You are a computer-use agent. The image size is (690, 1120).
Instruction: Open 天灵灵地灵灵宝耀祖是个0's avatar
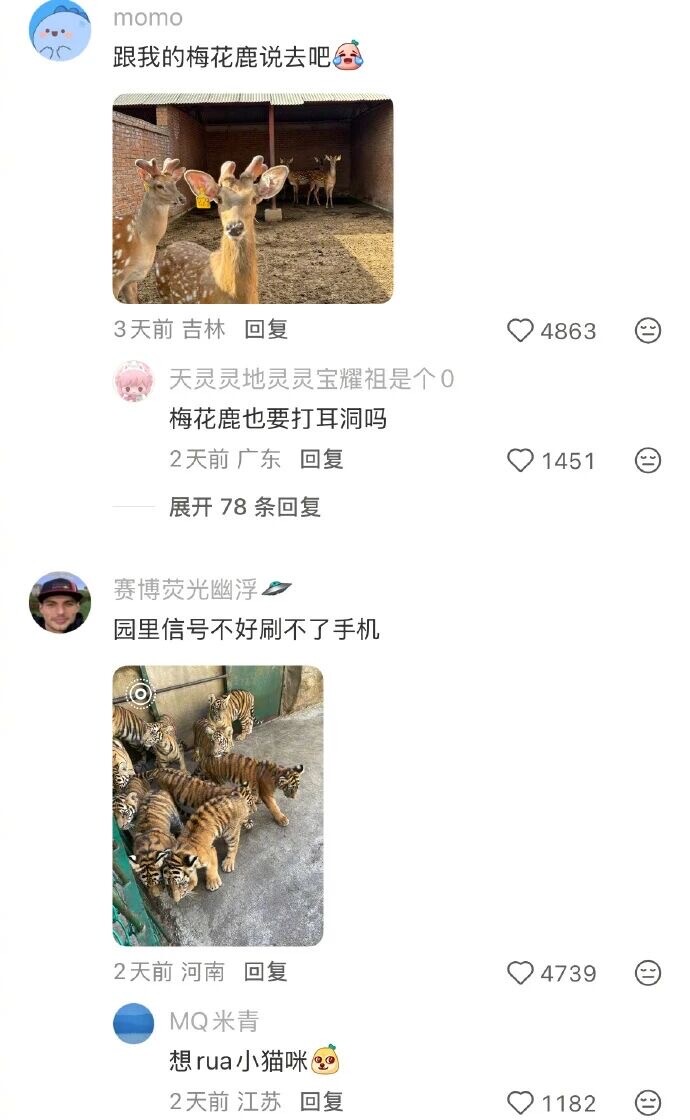[133, 381]
